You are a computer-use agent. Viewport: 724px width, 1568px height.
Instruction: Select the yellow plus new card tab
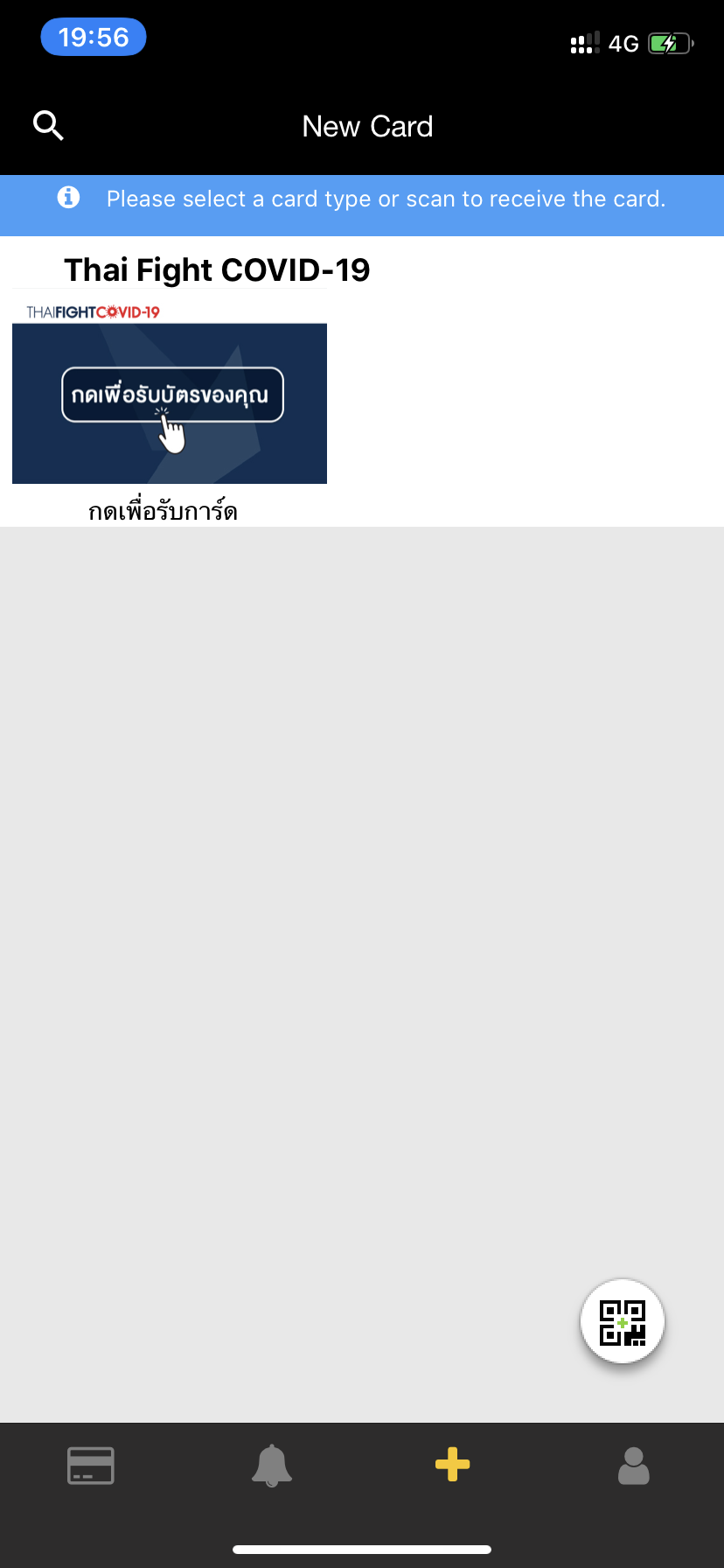pos(453,1464)
